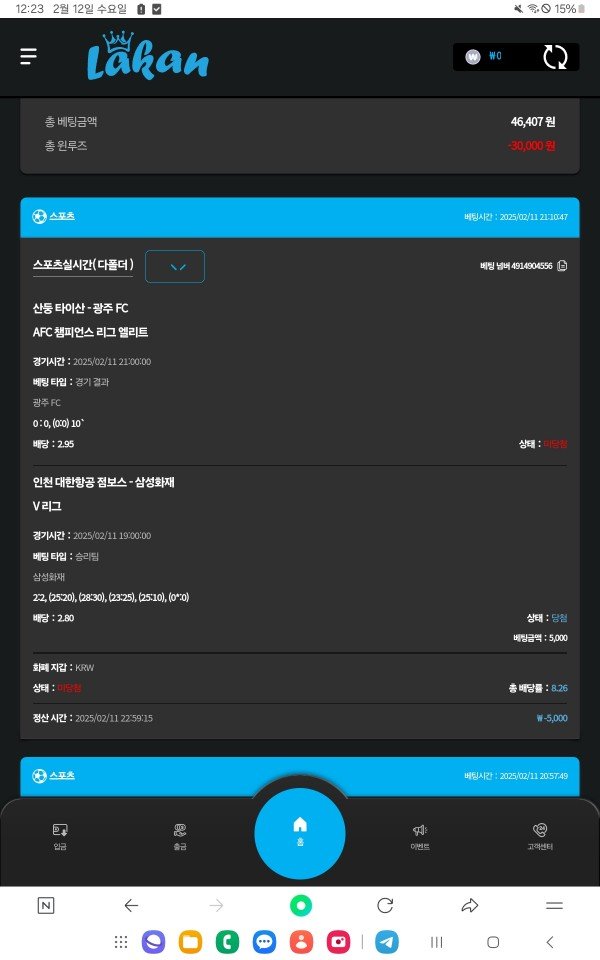The width and height of the screenshot is (600, 960).
Task: Switch to the 이벤트 events tab
Action: pos(420,836)
